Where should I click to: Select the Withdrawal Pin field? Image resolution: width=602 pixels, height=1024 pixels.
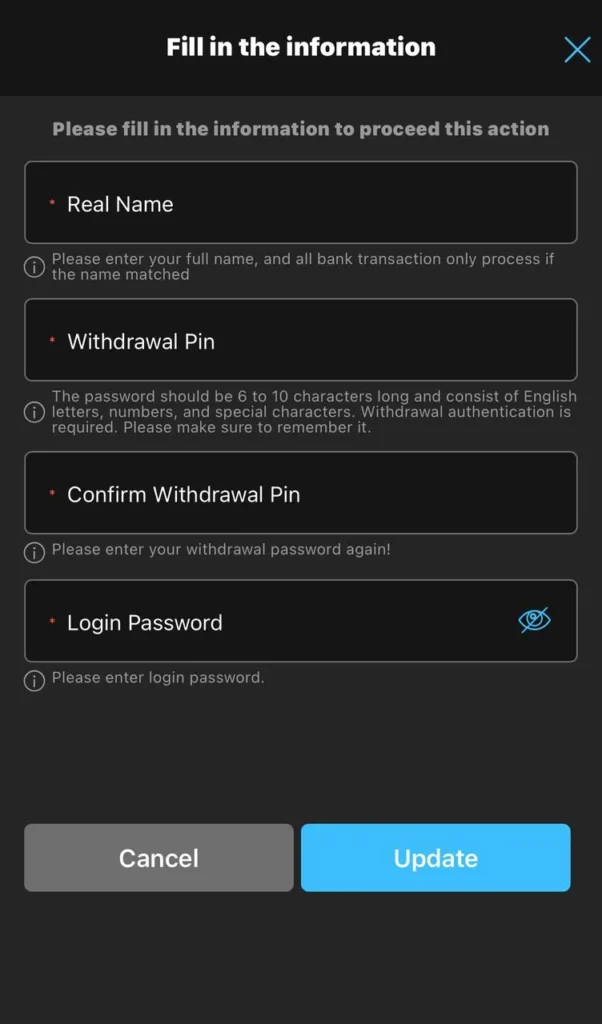[300, 340]
